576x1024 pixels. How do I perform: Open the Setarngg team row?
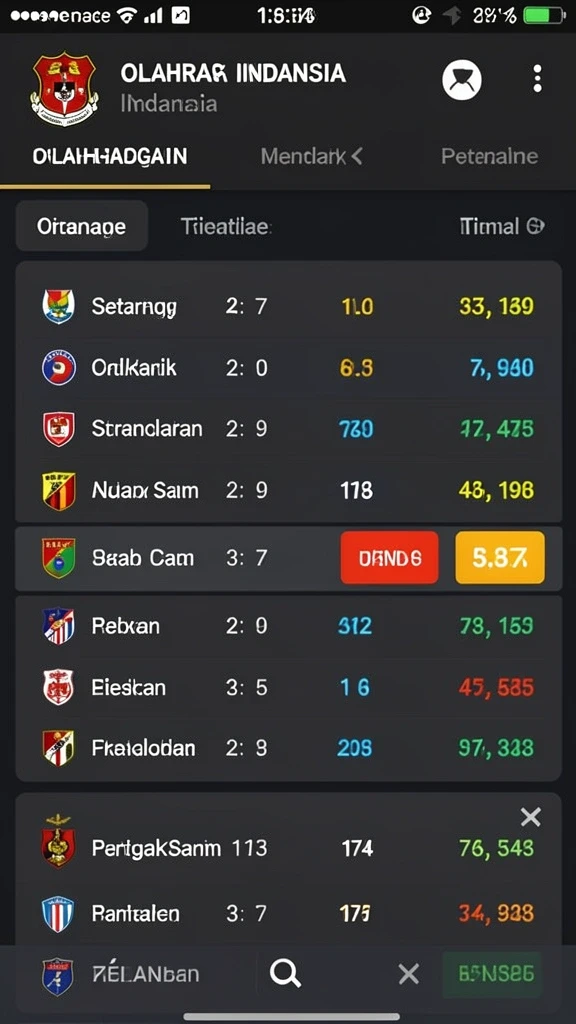[288, 306]
